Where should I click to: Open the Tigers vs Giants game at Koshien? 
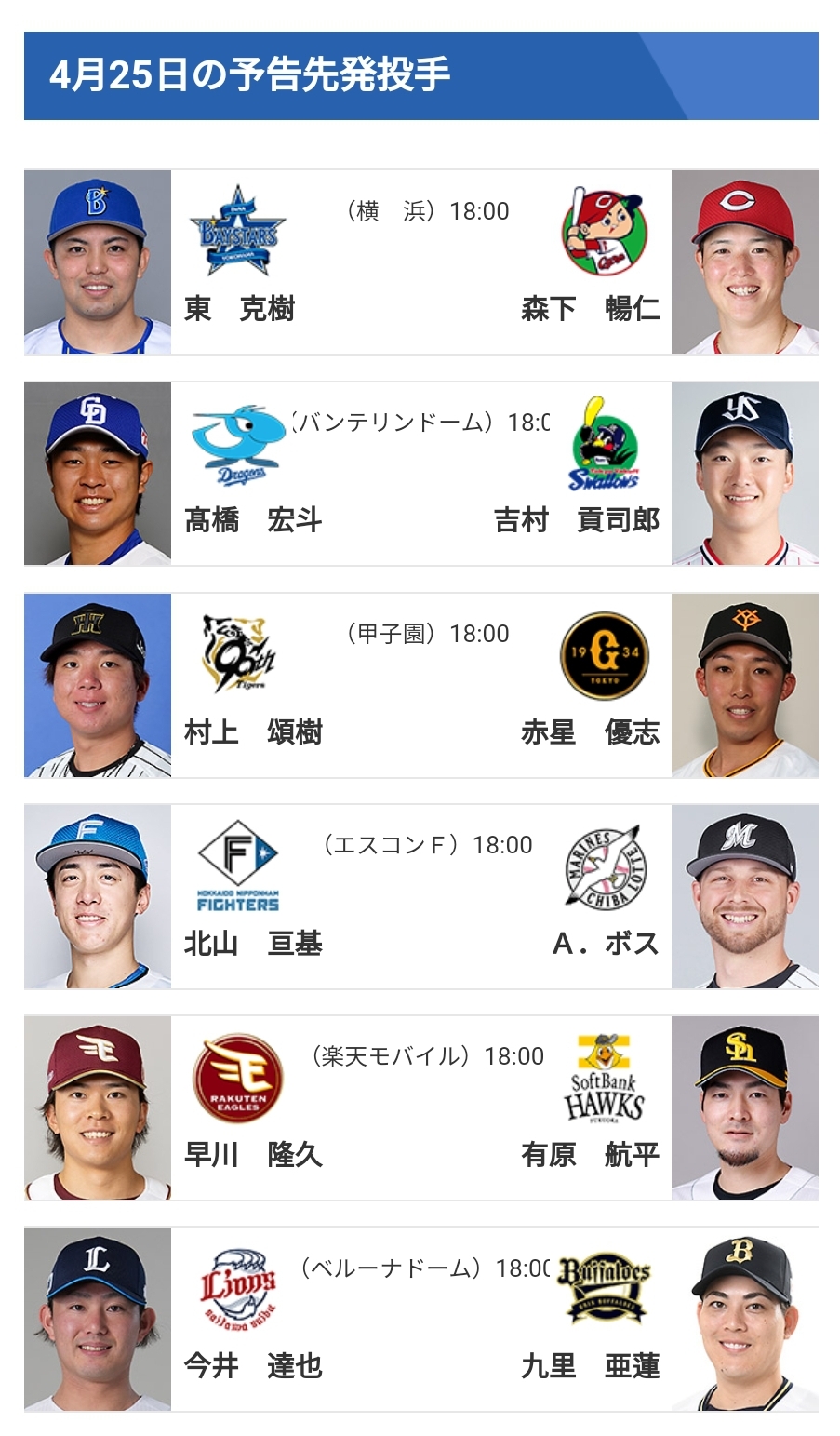coord(420,685)
